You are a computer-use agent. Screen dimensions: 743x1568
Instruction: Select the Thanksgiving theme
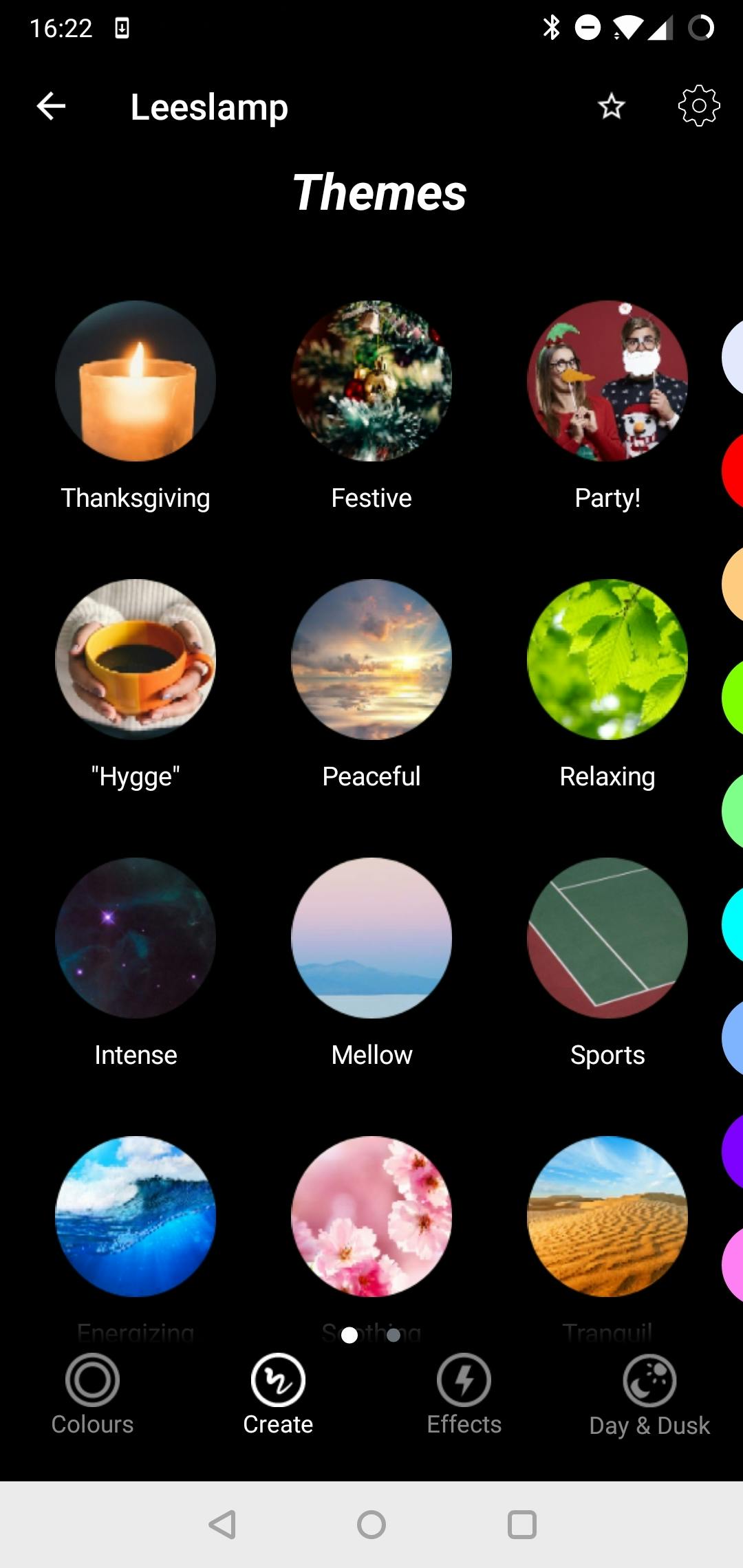(136, 381)
